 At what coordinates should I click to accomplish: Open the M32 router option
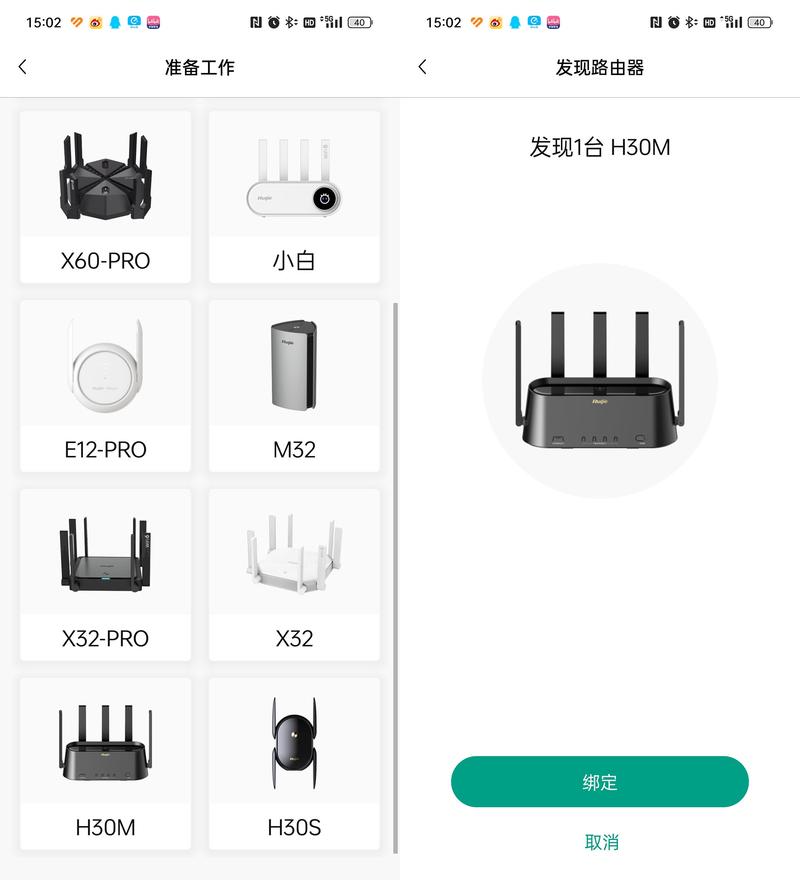pyautogui.click(x=294, y=386)
